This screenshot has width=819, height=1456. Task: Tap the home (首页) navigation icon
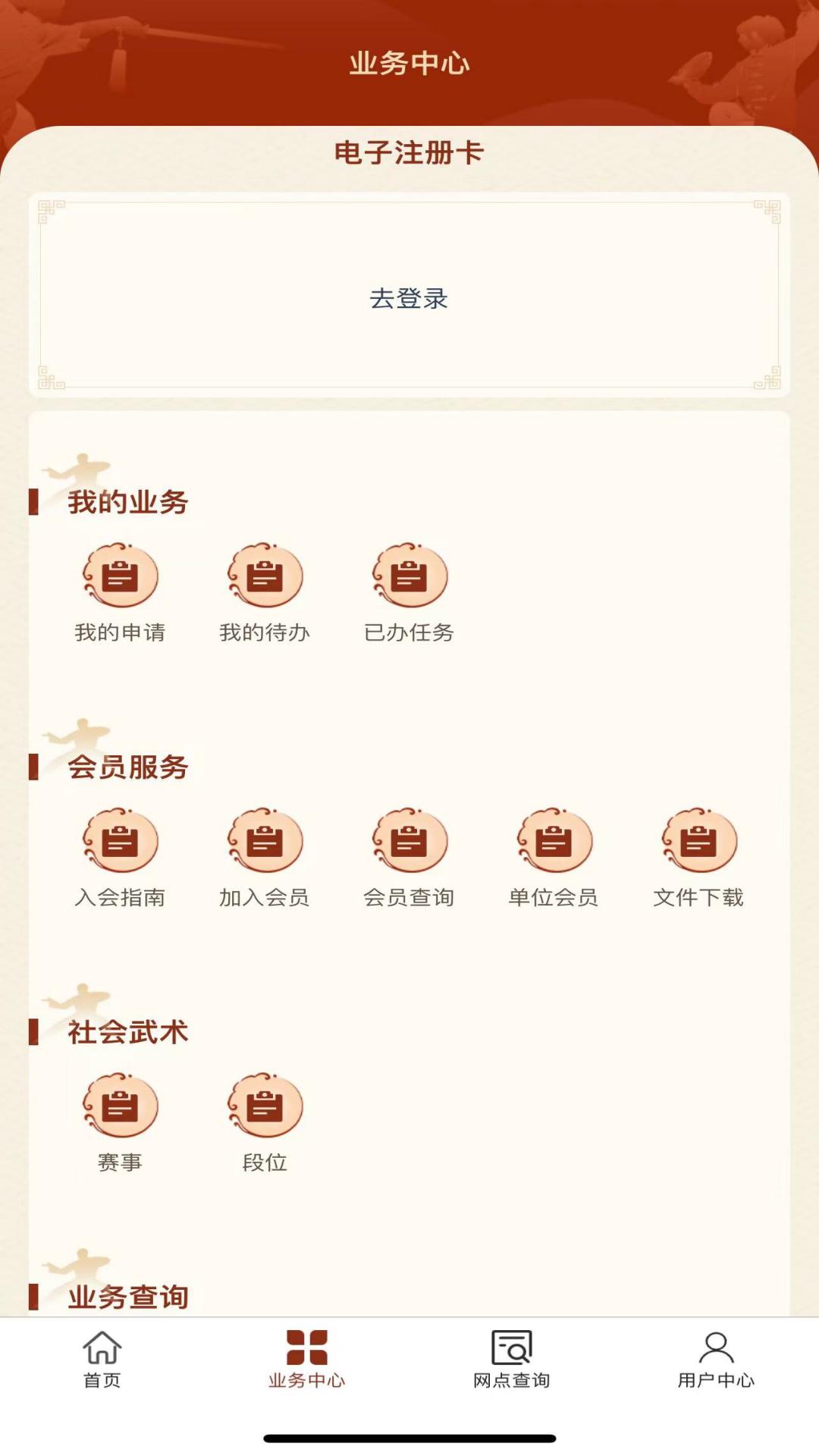coord(102,1365)
